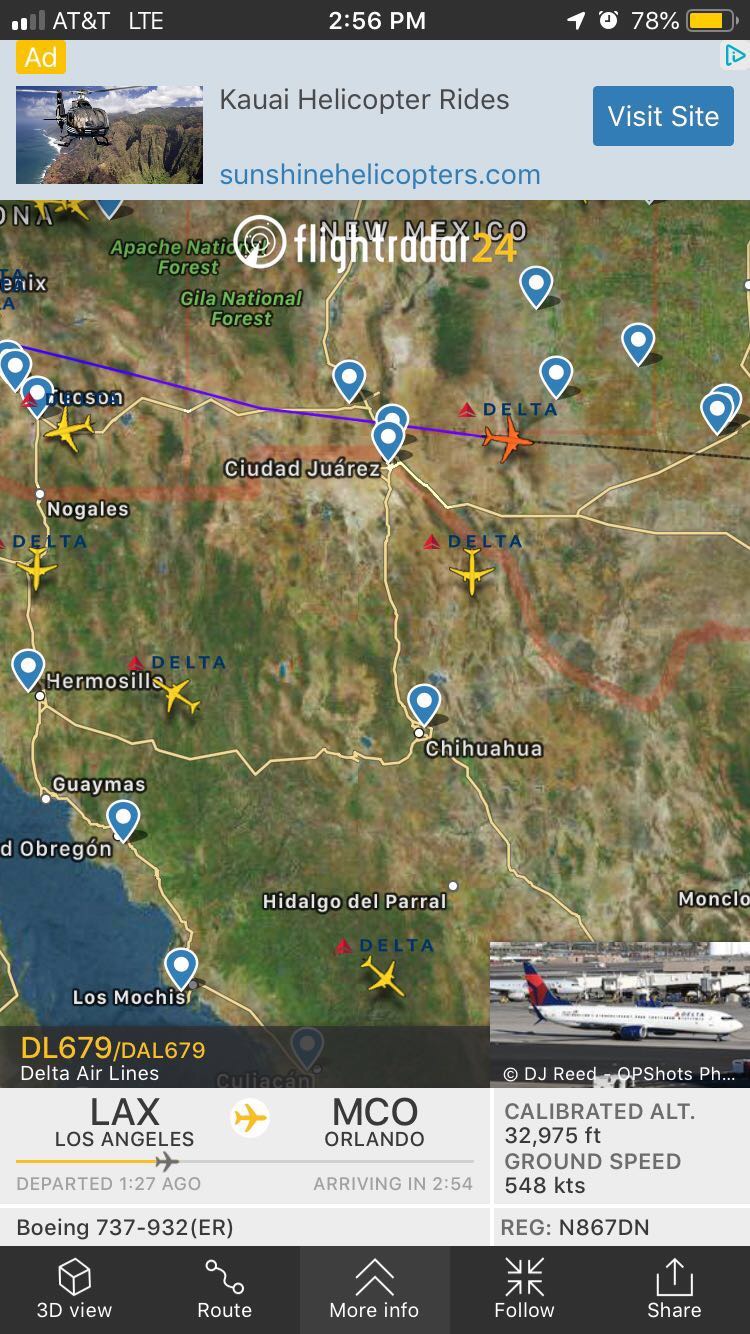Select the Delta plane south of Nogales
The image size is (750, 1334).
pyautogui.click(x=36, y=570)
